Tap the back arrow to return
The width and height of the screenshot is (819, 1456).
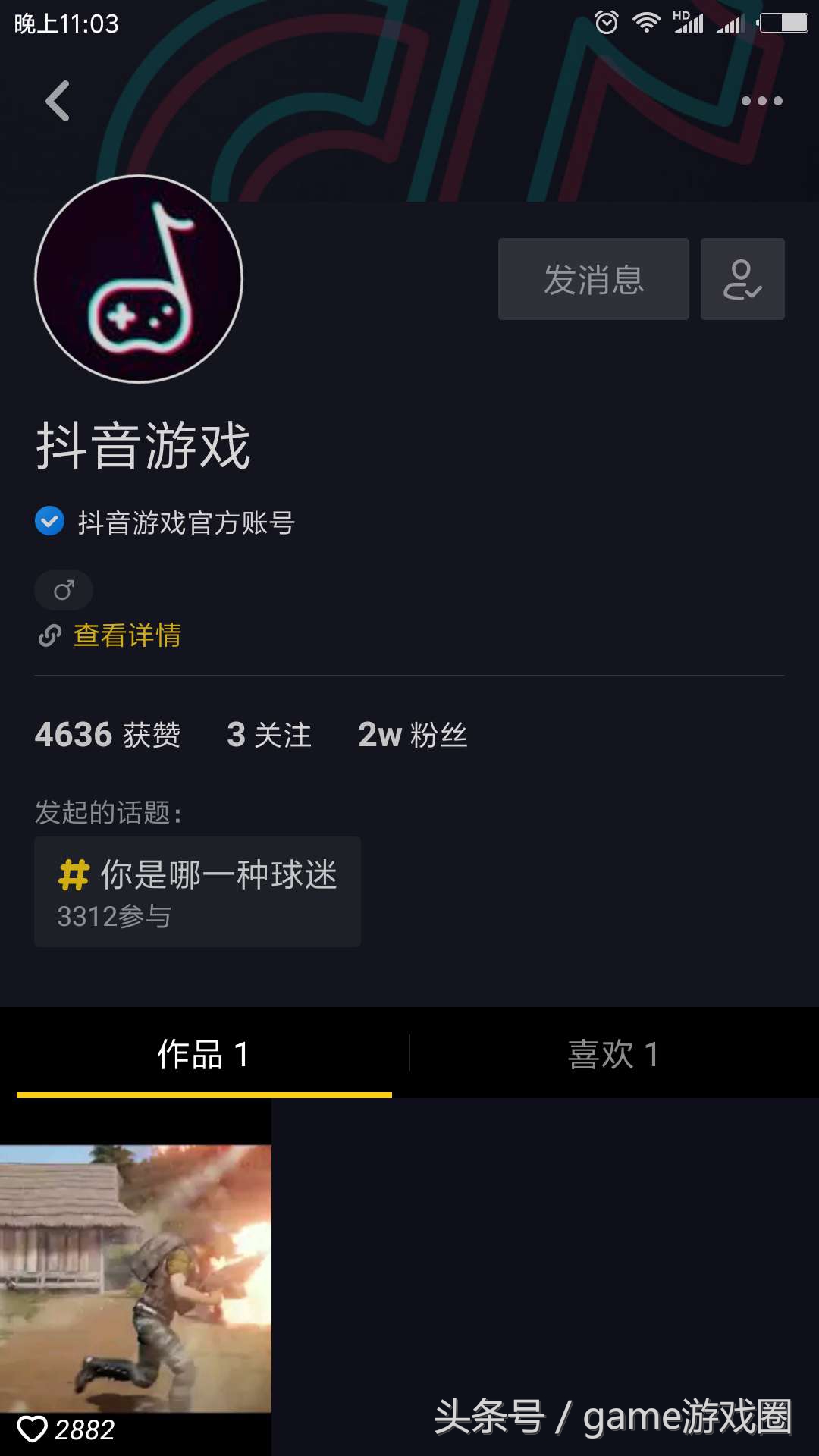(57, 101)
